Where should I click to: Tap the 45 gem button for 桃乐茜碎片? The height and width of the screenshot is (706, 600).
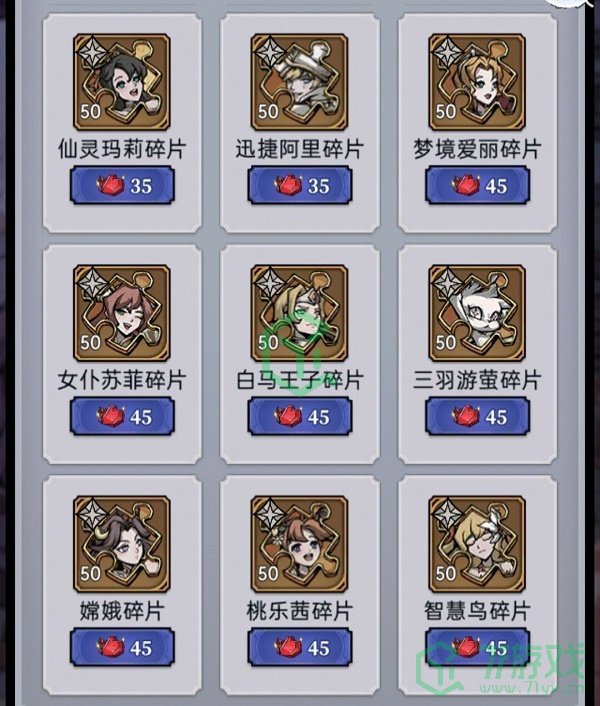[300, 648]
